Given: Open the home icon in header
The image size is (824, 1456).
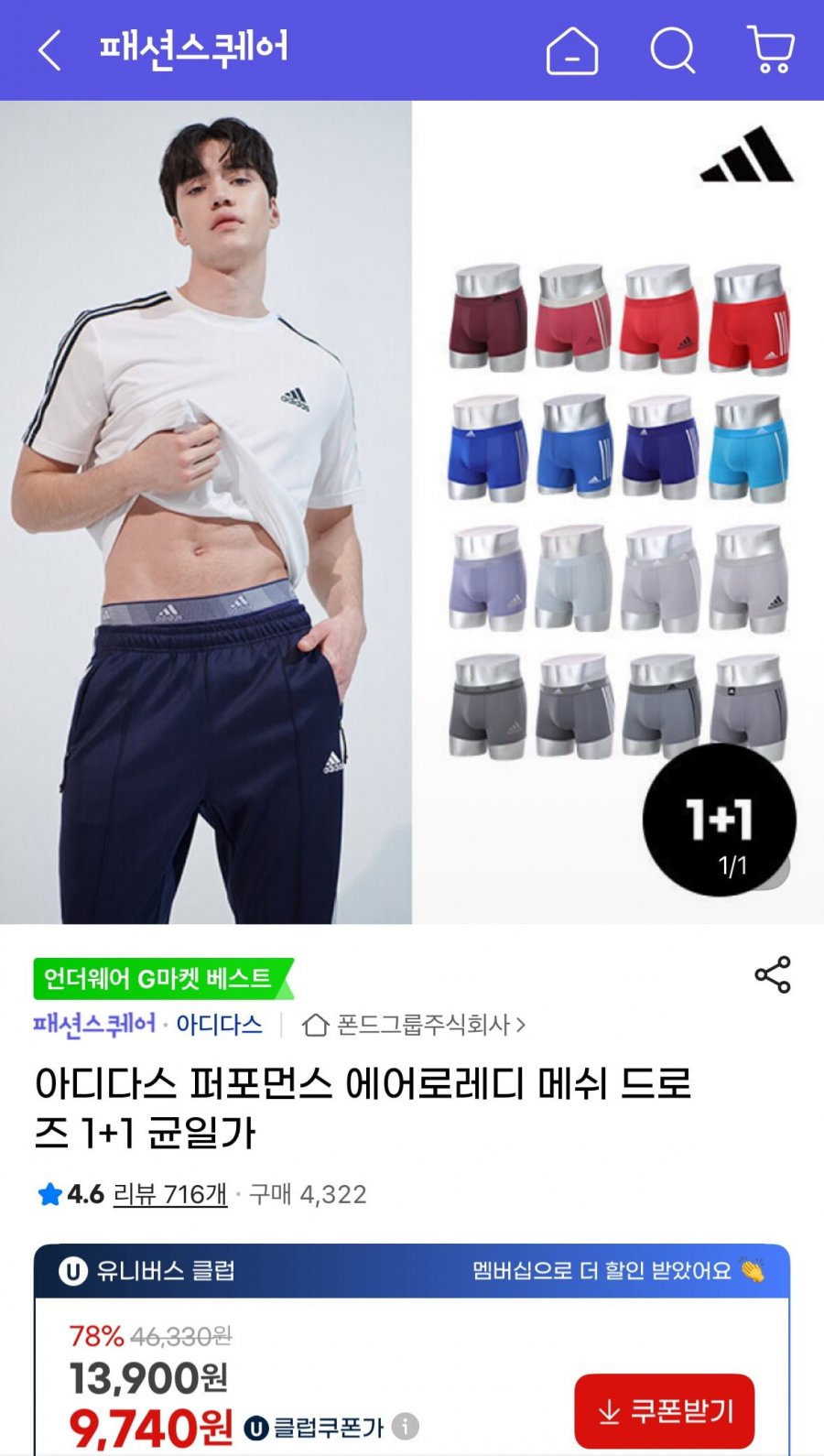Looking at the screenshot, I should click(x=572, y=50).
